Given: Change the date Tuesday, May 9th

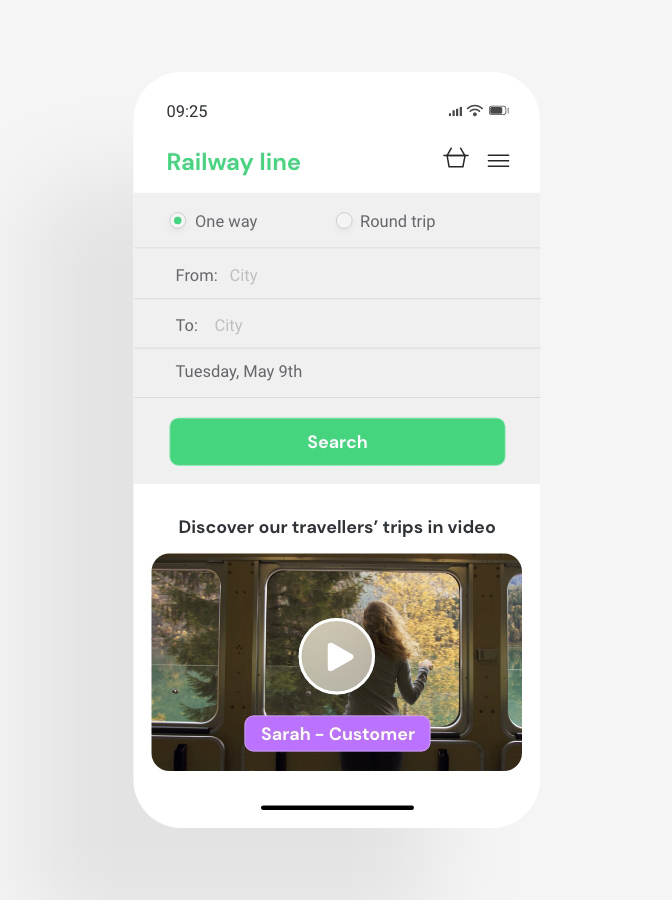Looking at the screenshot, I should [239, 371].
